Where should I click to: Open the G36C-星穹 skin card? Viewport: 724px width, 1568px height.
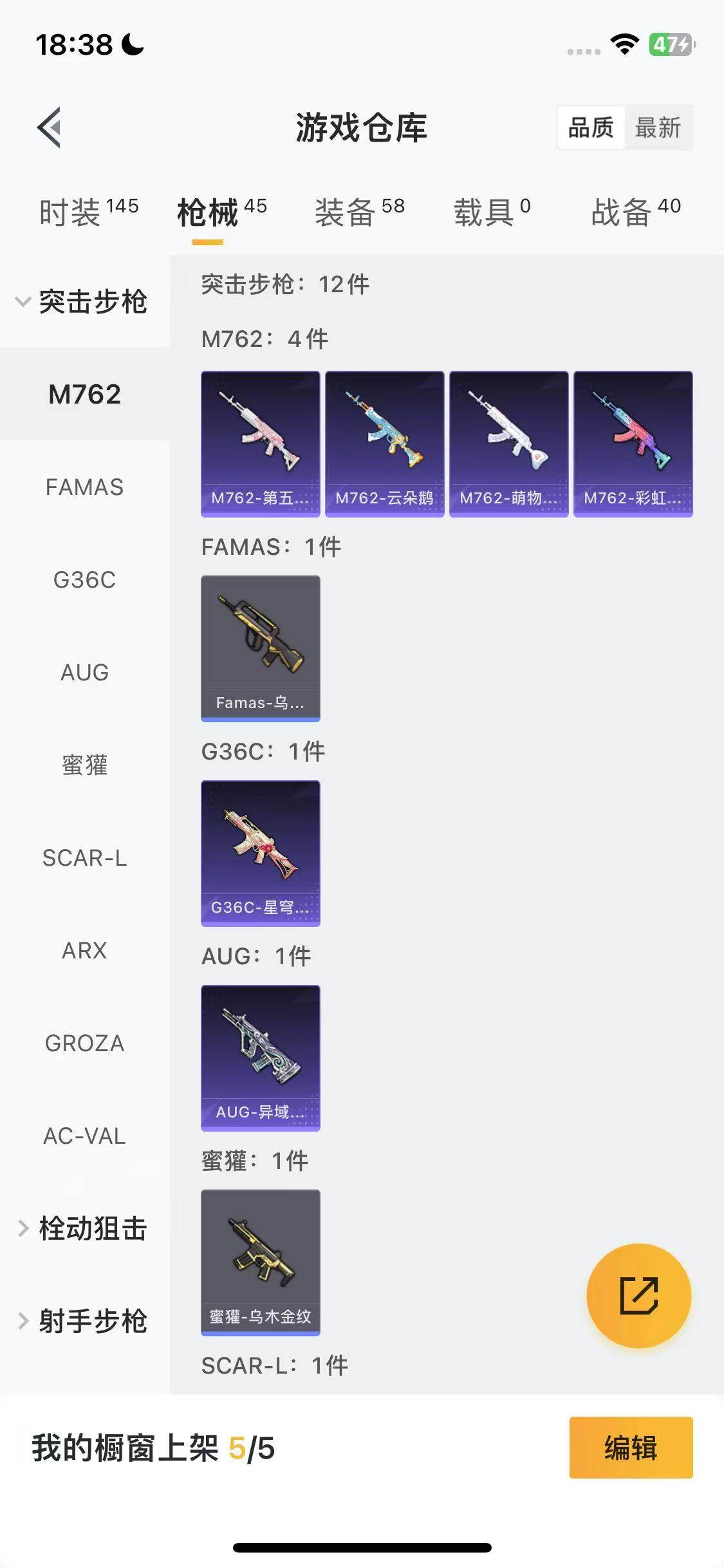tap(261, 854)
